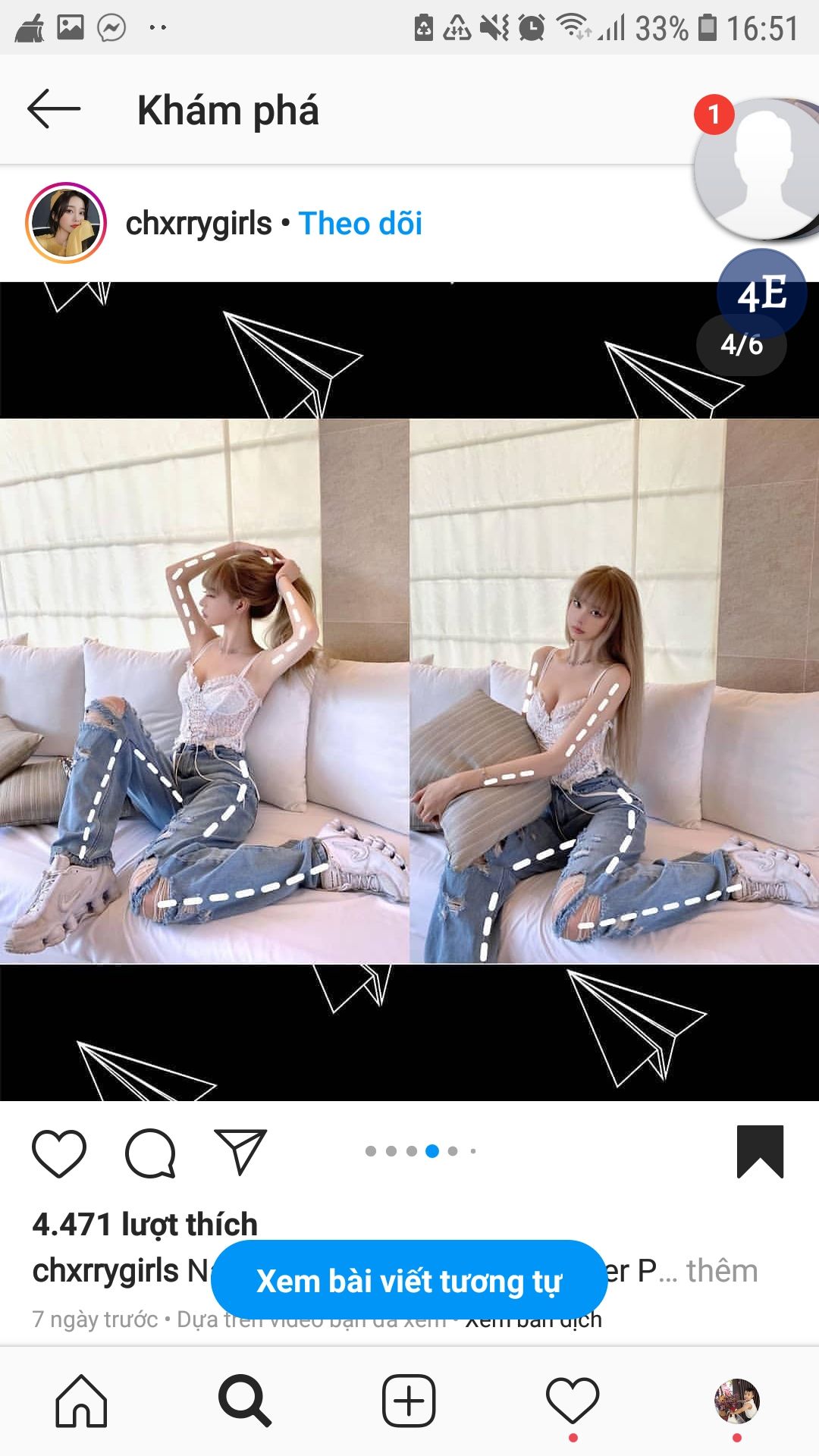Remove the bookmark from this post
Screen dimensions: 819x1456
[x=760, y=1152]
